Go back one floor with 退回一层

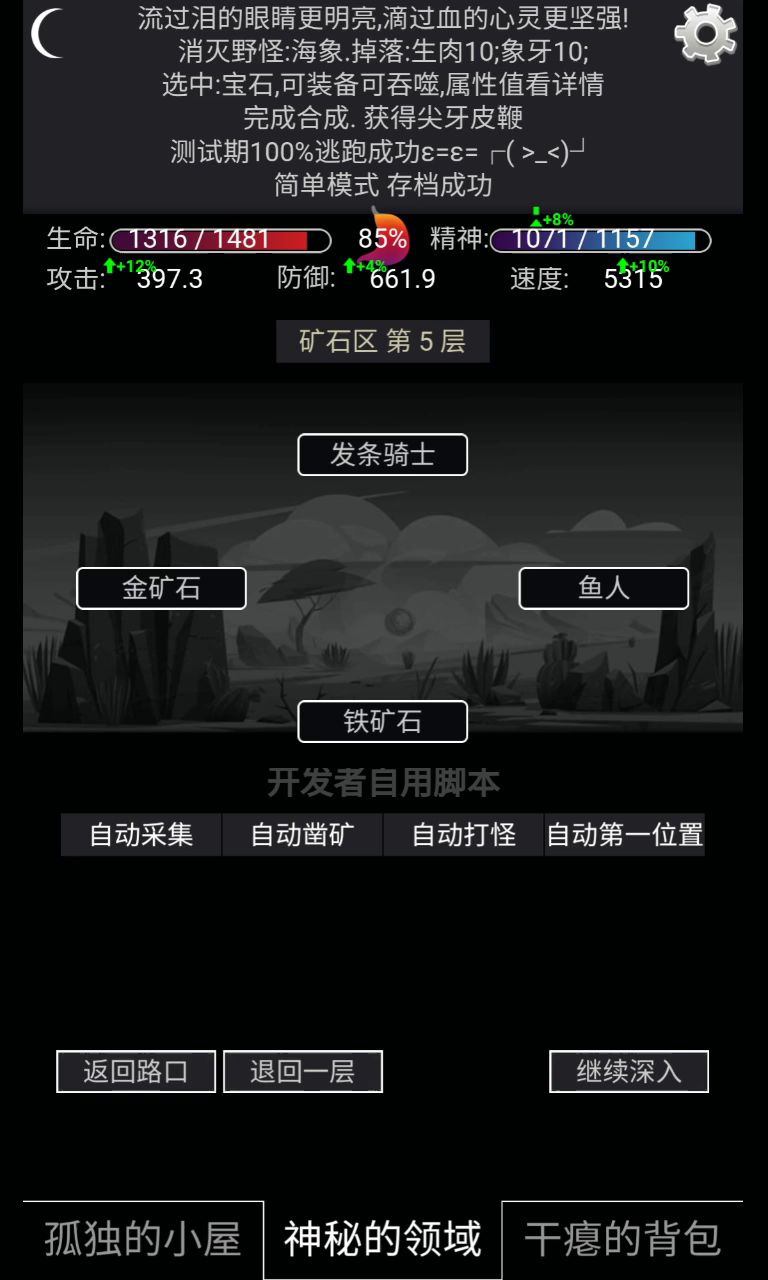point(302,1071)
